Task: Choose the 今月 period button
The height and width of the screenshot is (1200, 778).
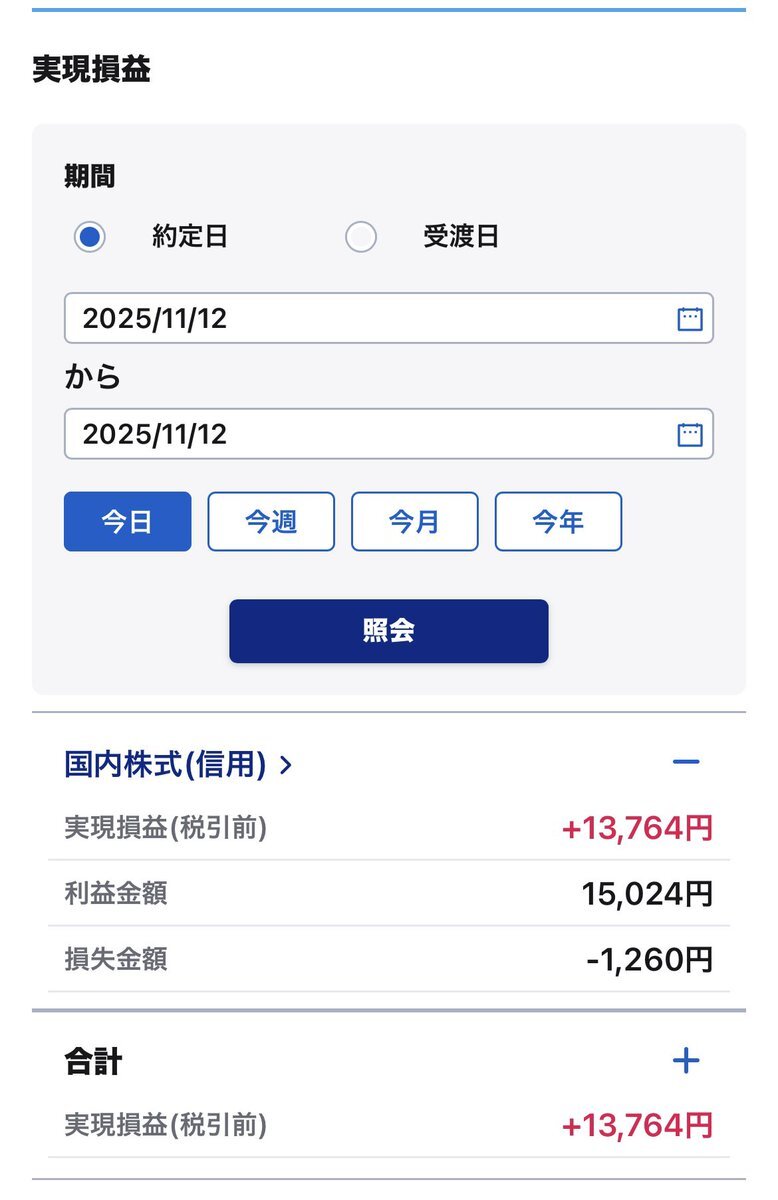Action: pyautogui.click(x=414, y=521)
